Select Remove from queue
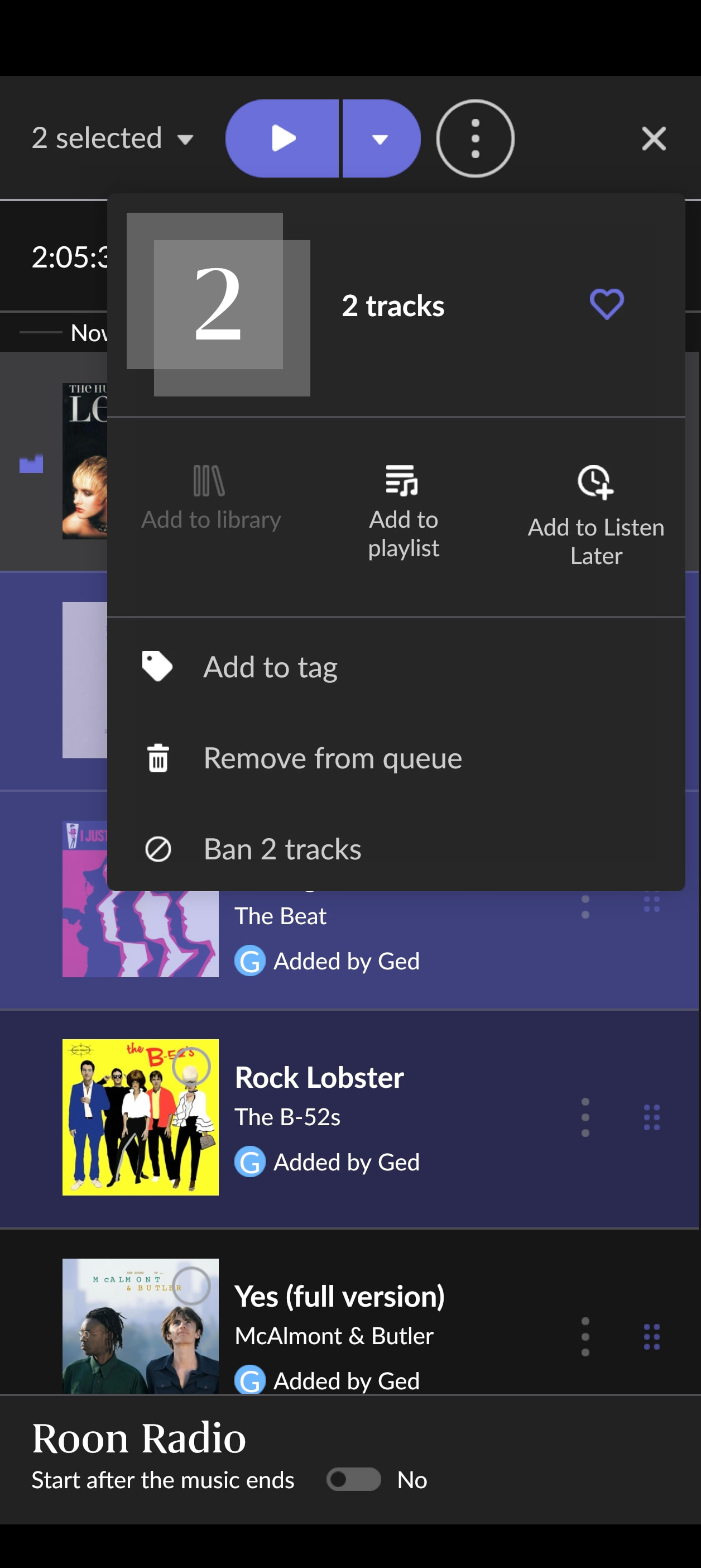The width and height of the screenshot is (701, 1568). click(396, 758)
